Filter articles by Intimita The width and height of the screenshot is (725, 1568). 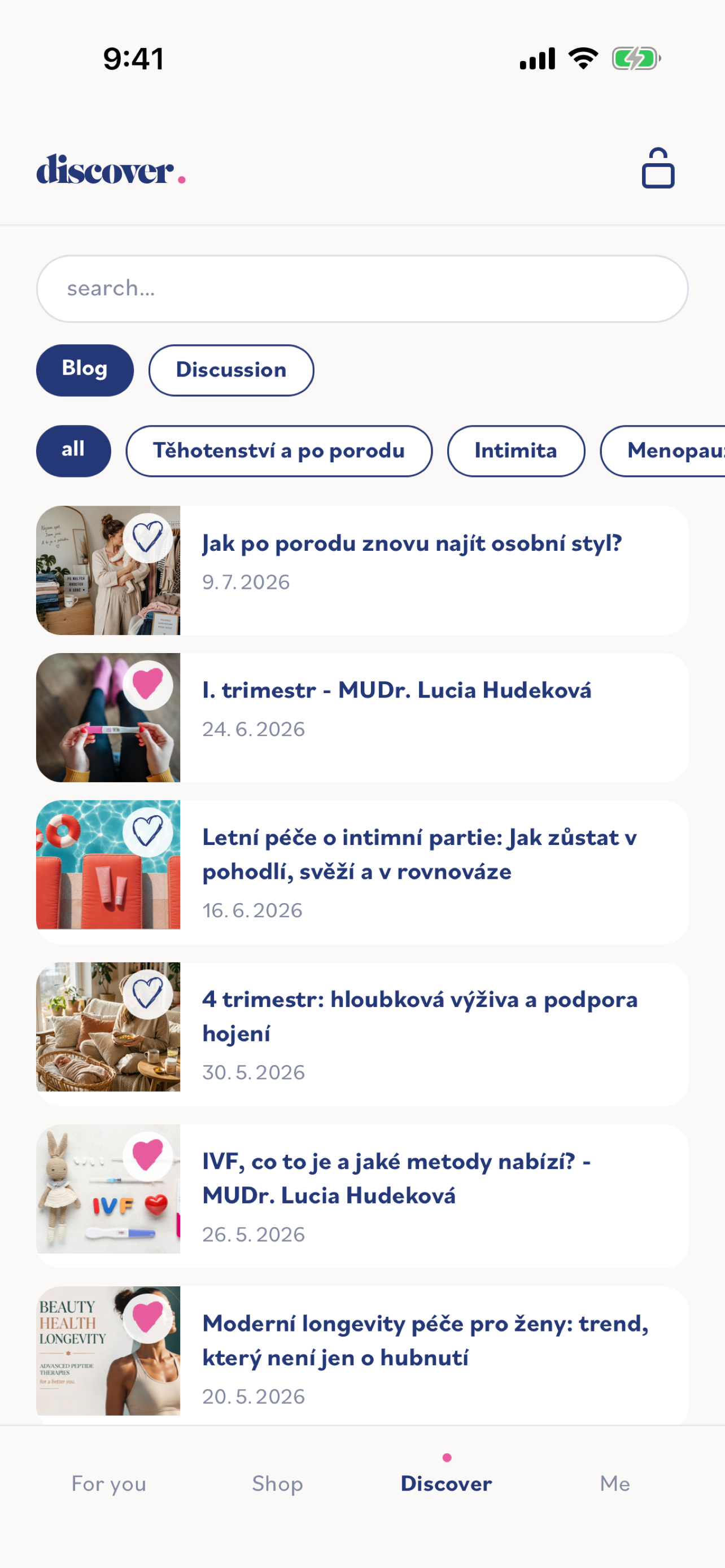[x=516, y=450]
